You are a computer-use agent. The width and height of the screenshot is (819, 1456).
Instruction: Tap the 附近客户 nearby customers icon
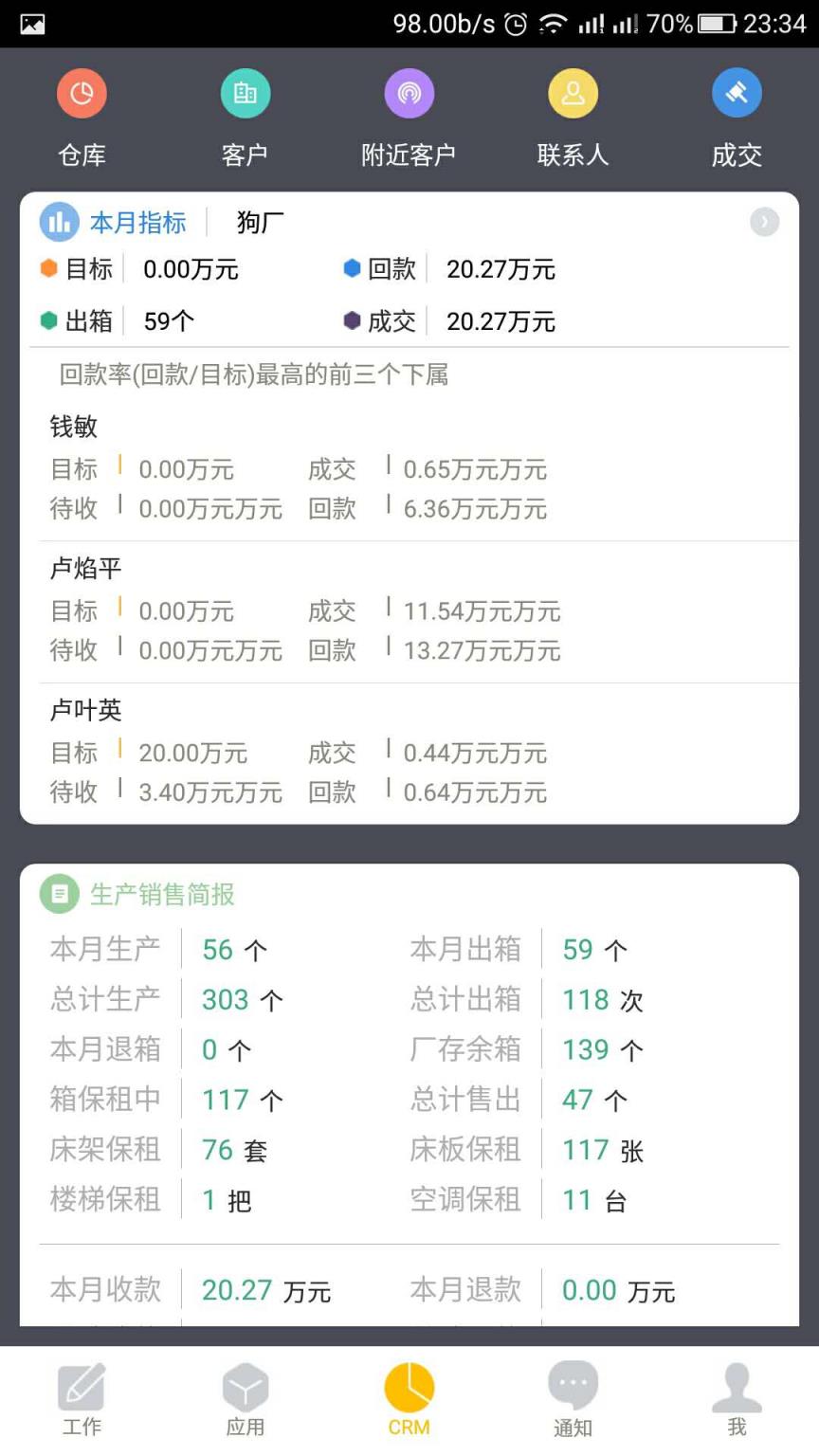(x=409, y=93)
